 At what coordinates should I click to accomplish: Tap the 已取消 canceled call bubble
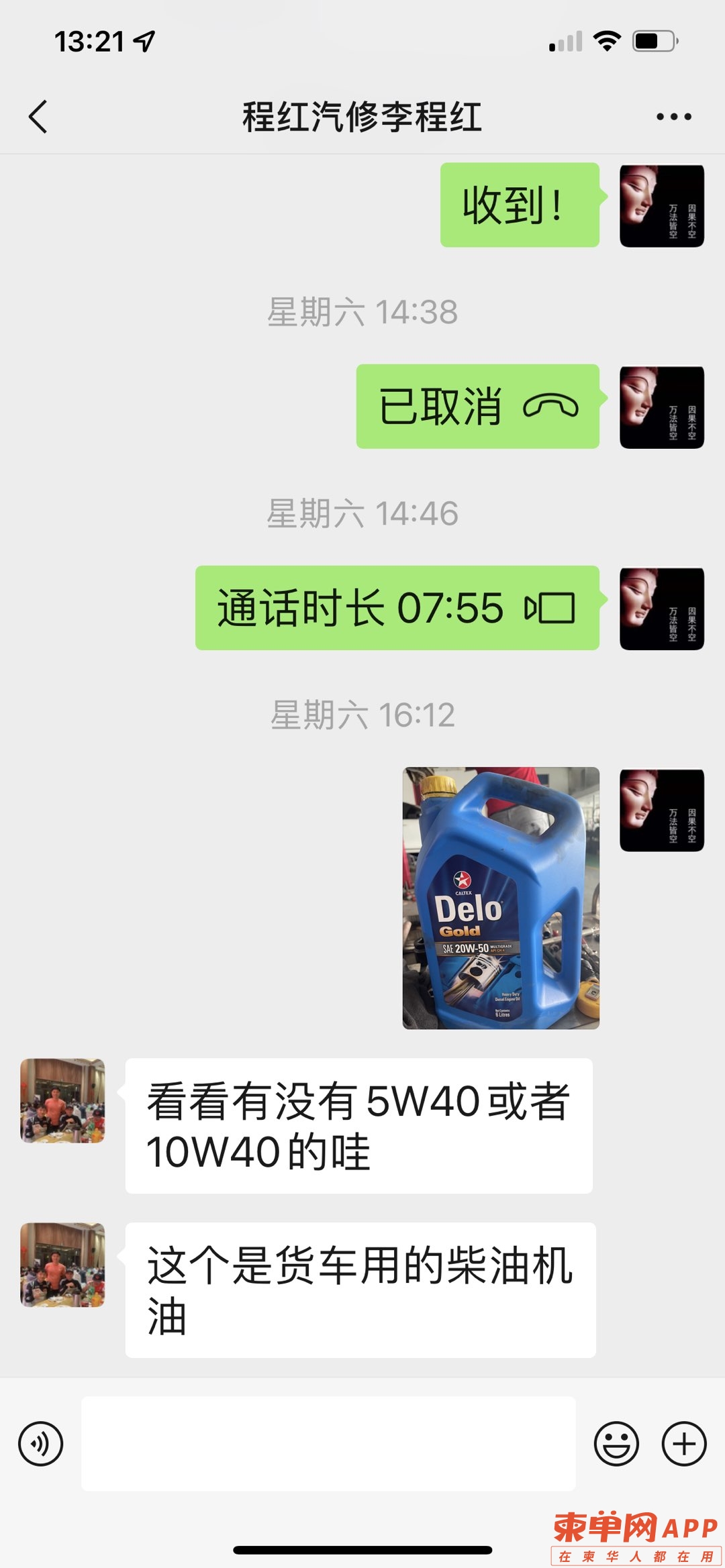pos(477,407)
